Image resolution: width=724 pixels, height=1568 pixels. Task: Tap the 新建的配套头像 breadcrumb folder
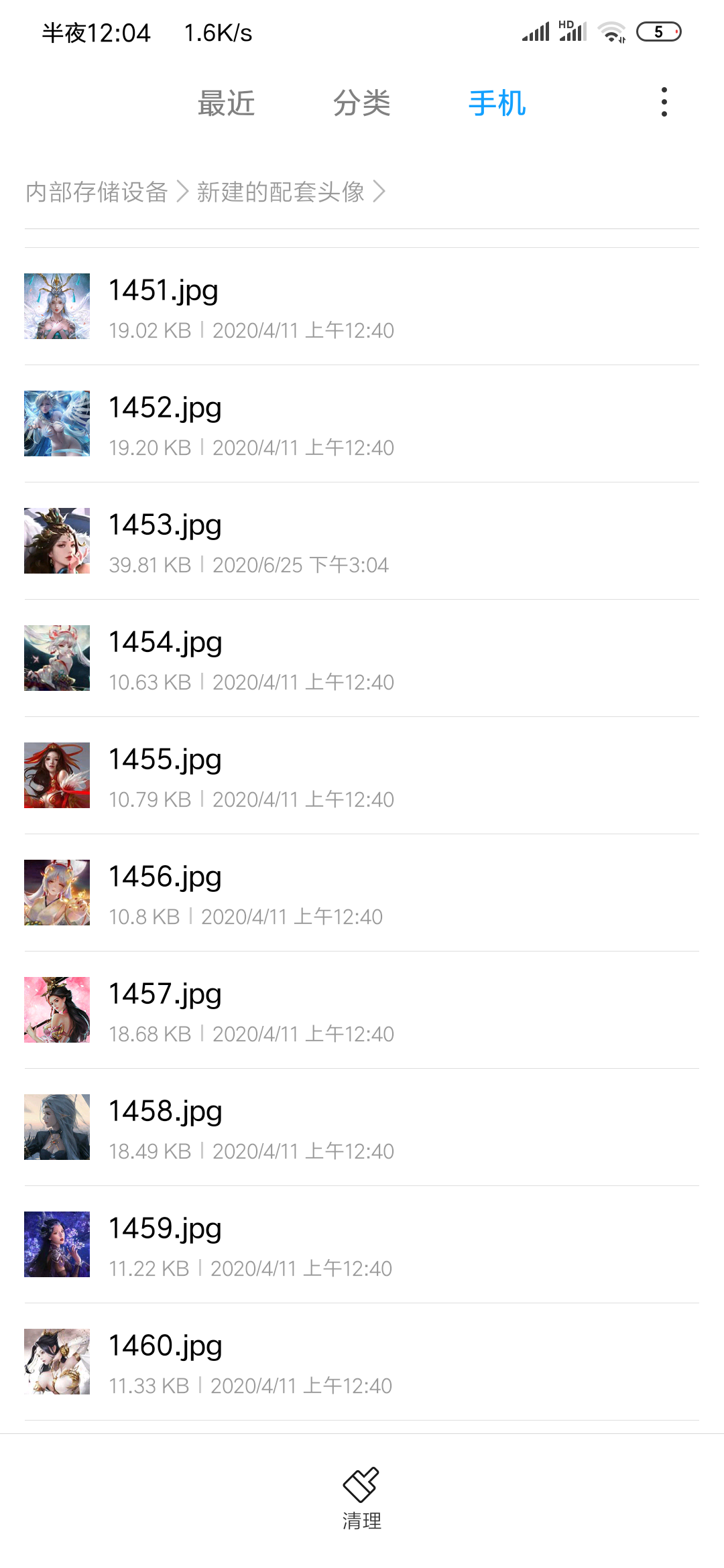[x=281, y=192]
